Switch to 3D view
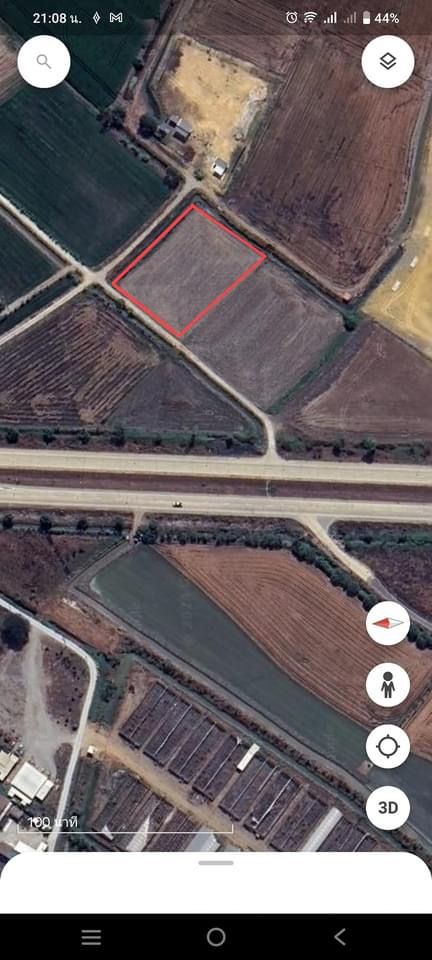Image resolution: width=432 pixels, height=960 pixels. pos(388,808)
